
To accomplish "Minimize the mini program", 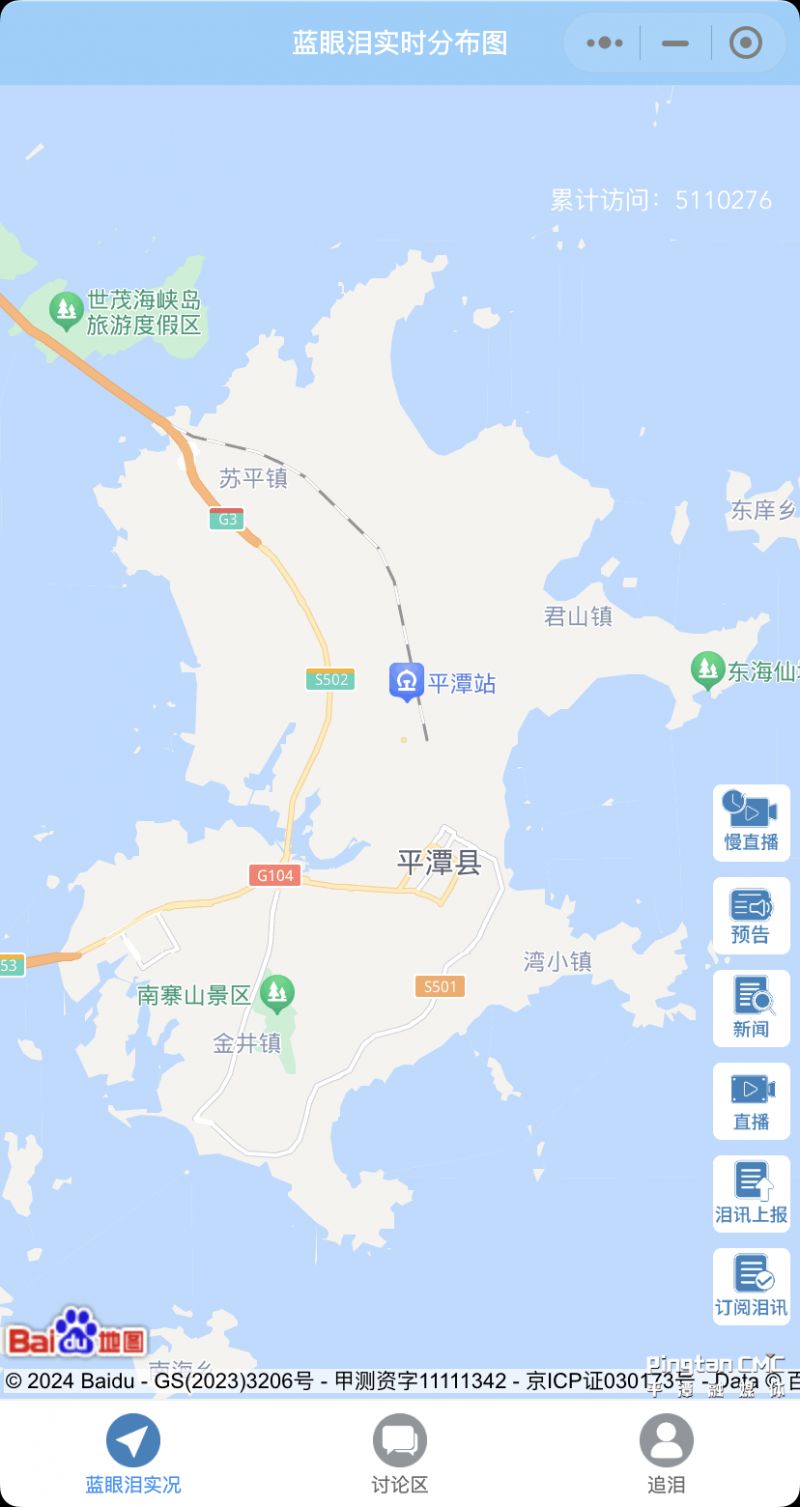I will 676,43.
